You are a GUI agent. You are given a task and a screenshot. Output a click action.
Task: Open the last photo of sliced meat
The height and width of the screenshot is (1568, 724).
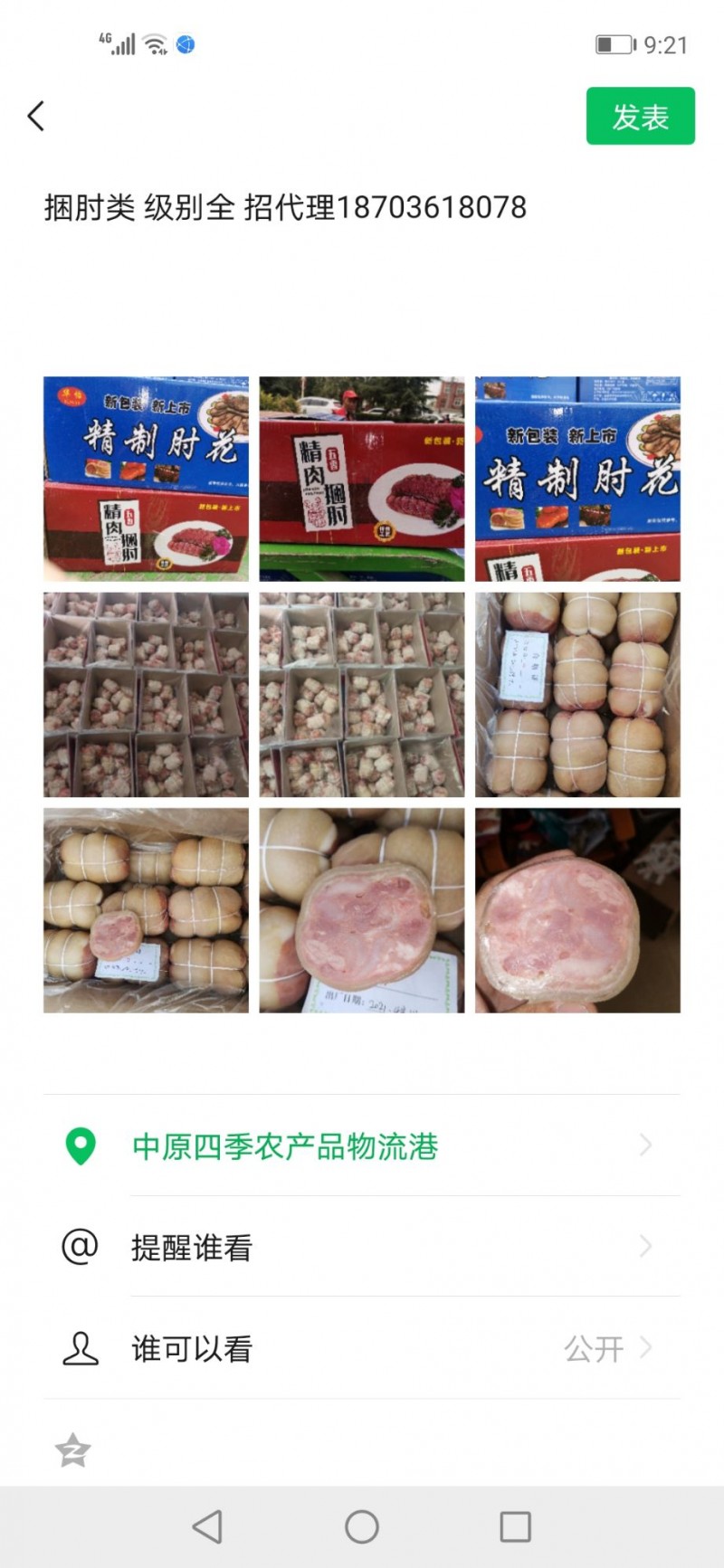[577, 910]
